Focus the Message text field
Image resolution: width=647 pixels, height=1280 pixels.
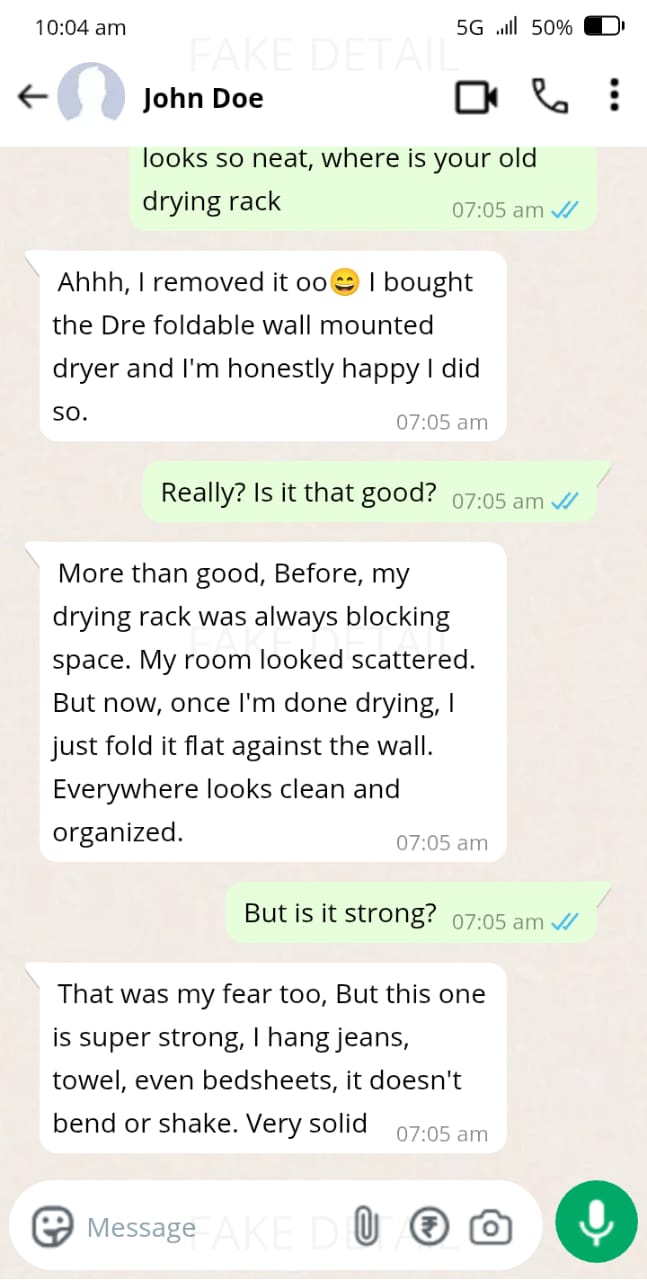pos(200,1227)
